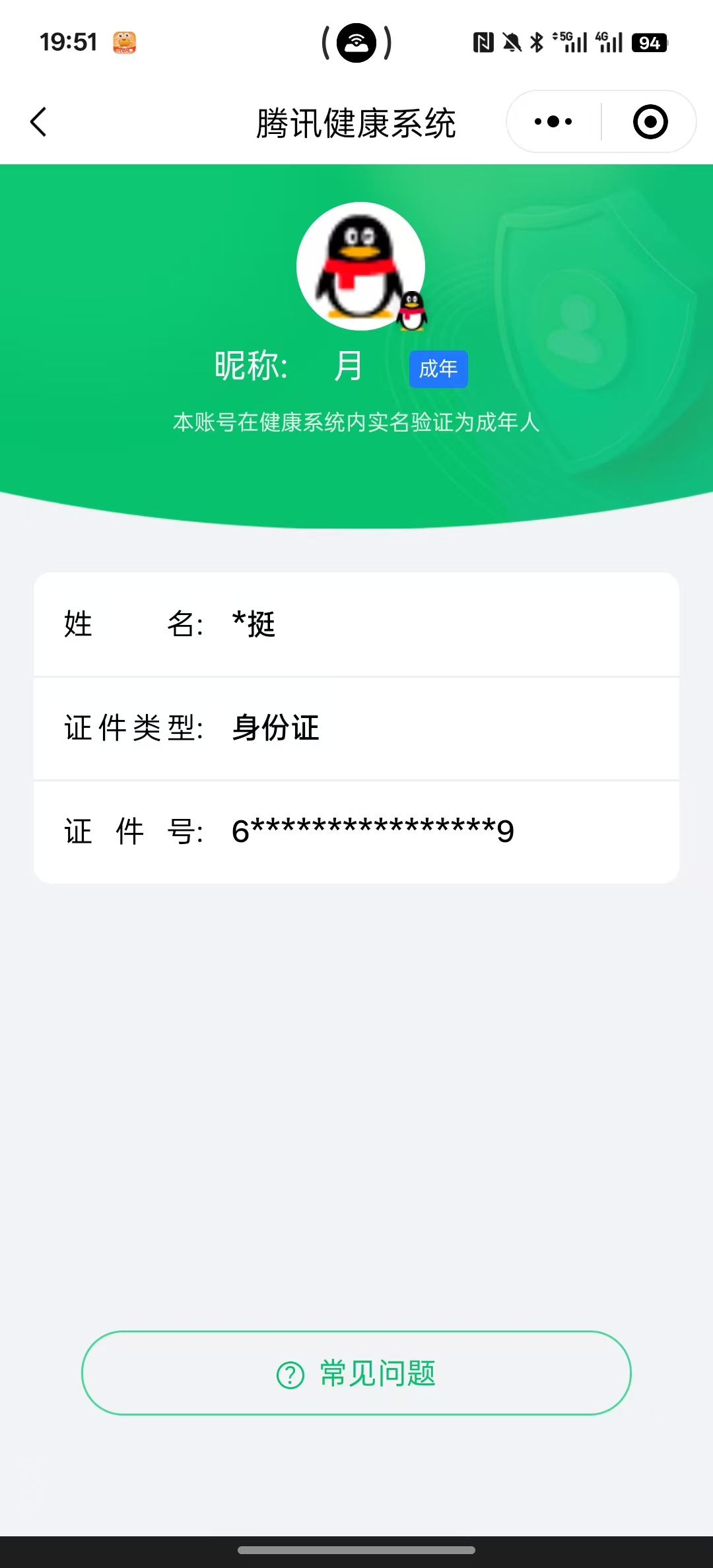Open the mini program more-options menu
Image resolution: width=713 pixels, height=1568 pixels.
point(553,122)
